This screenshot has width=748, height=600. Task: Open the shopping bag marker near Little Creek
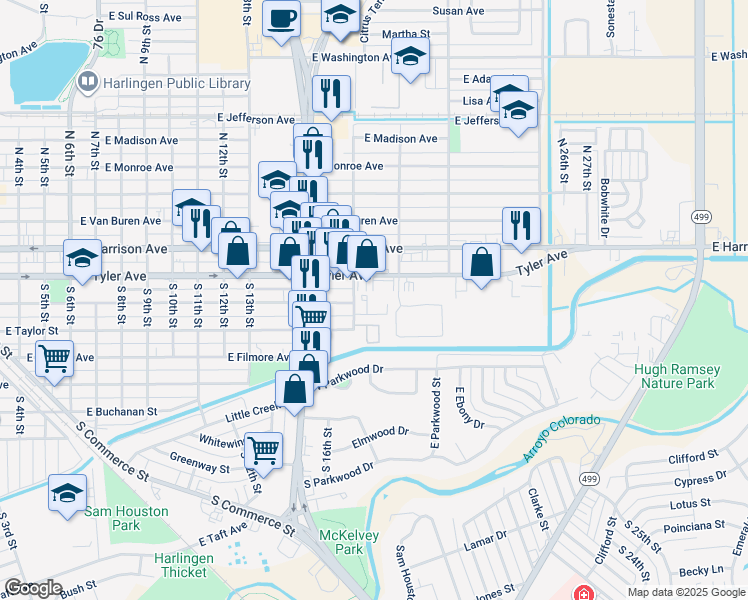[295, 389]
